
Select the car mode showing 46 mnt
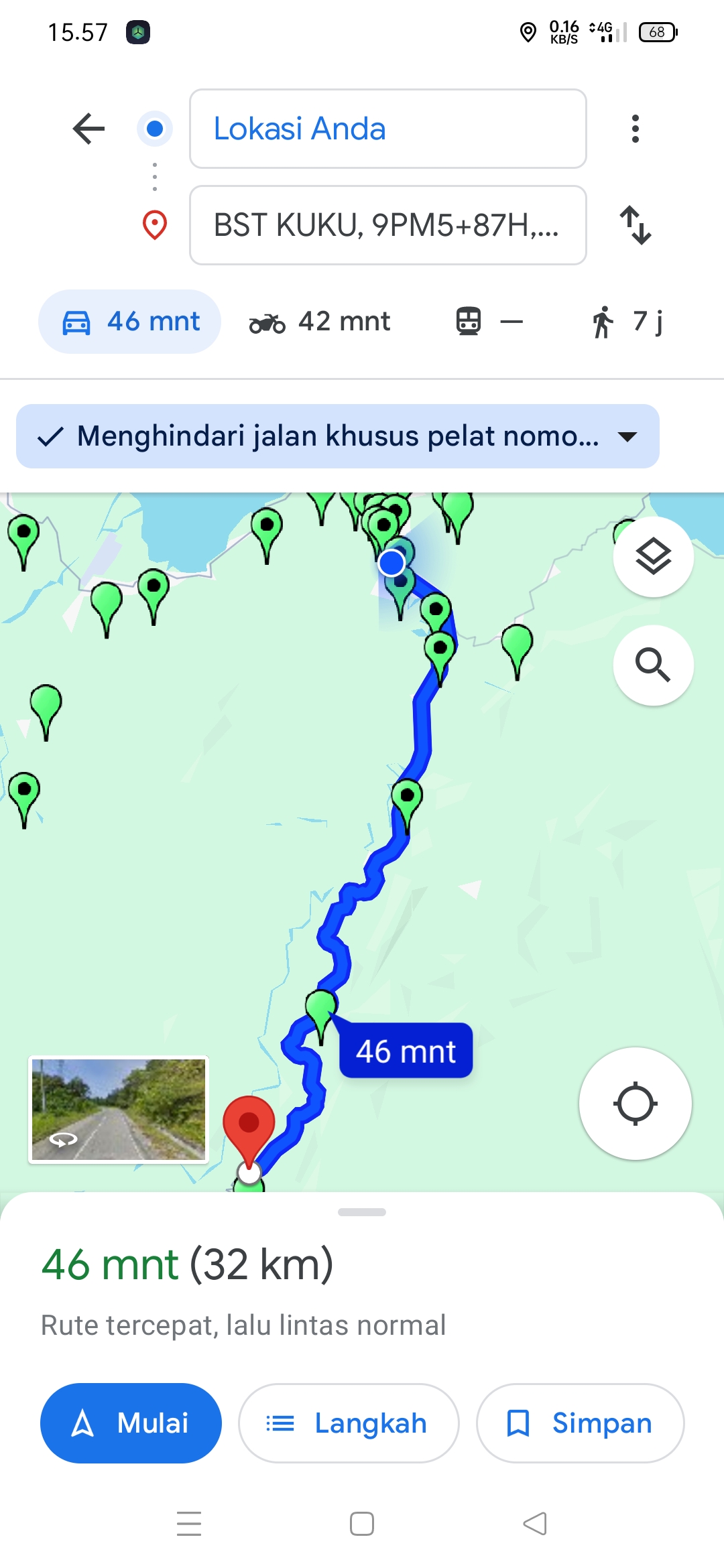(x=129, y=322)
